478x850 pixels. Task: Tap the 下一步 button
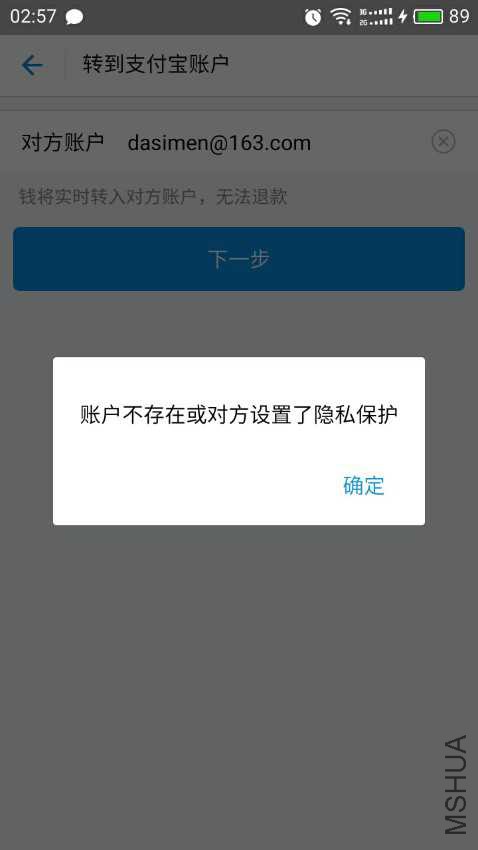point(239,259)
